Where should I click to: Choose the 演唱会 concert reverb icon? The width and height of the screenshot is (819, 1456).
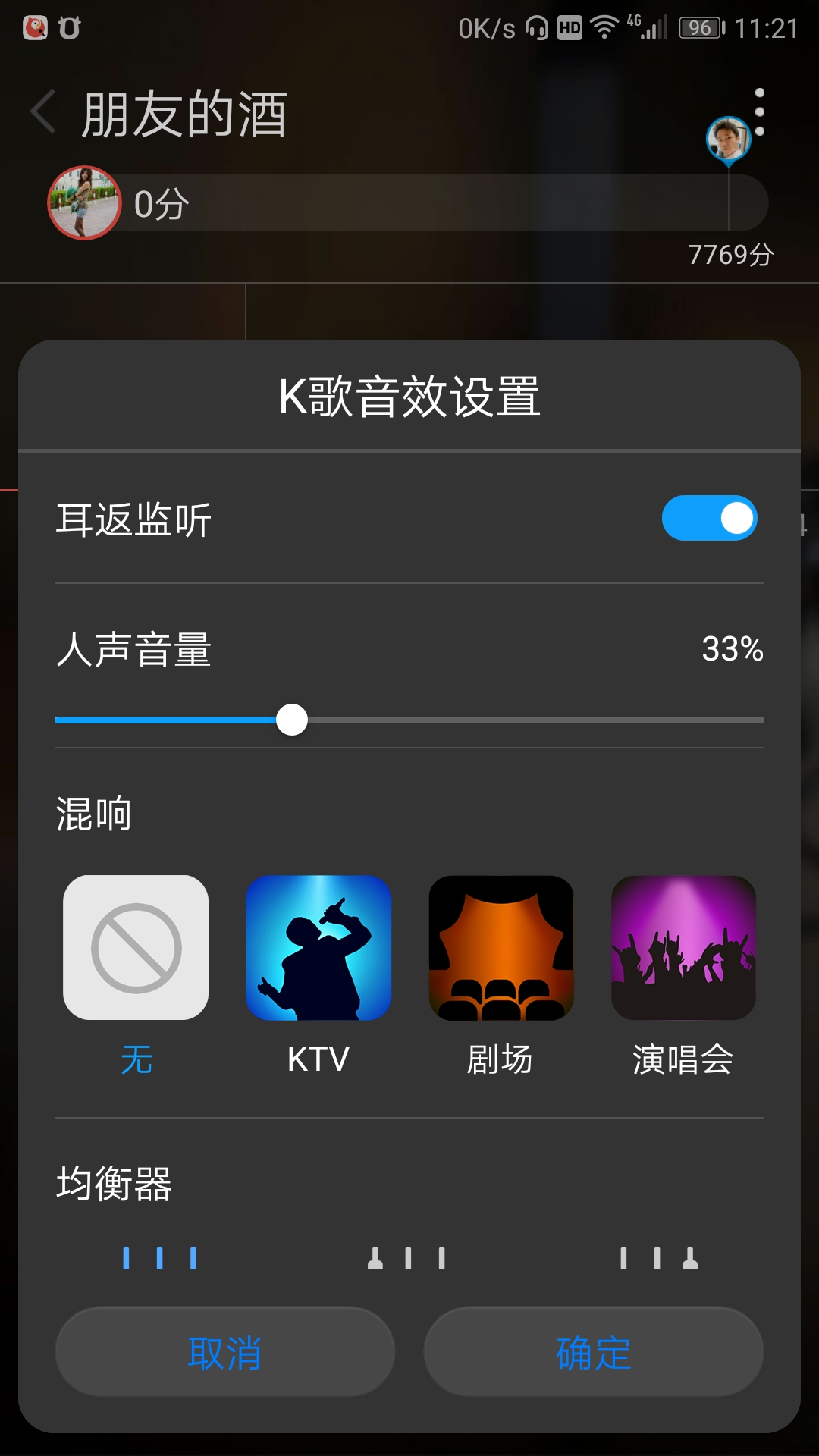coord(683,948)
